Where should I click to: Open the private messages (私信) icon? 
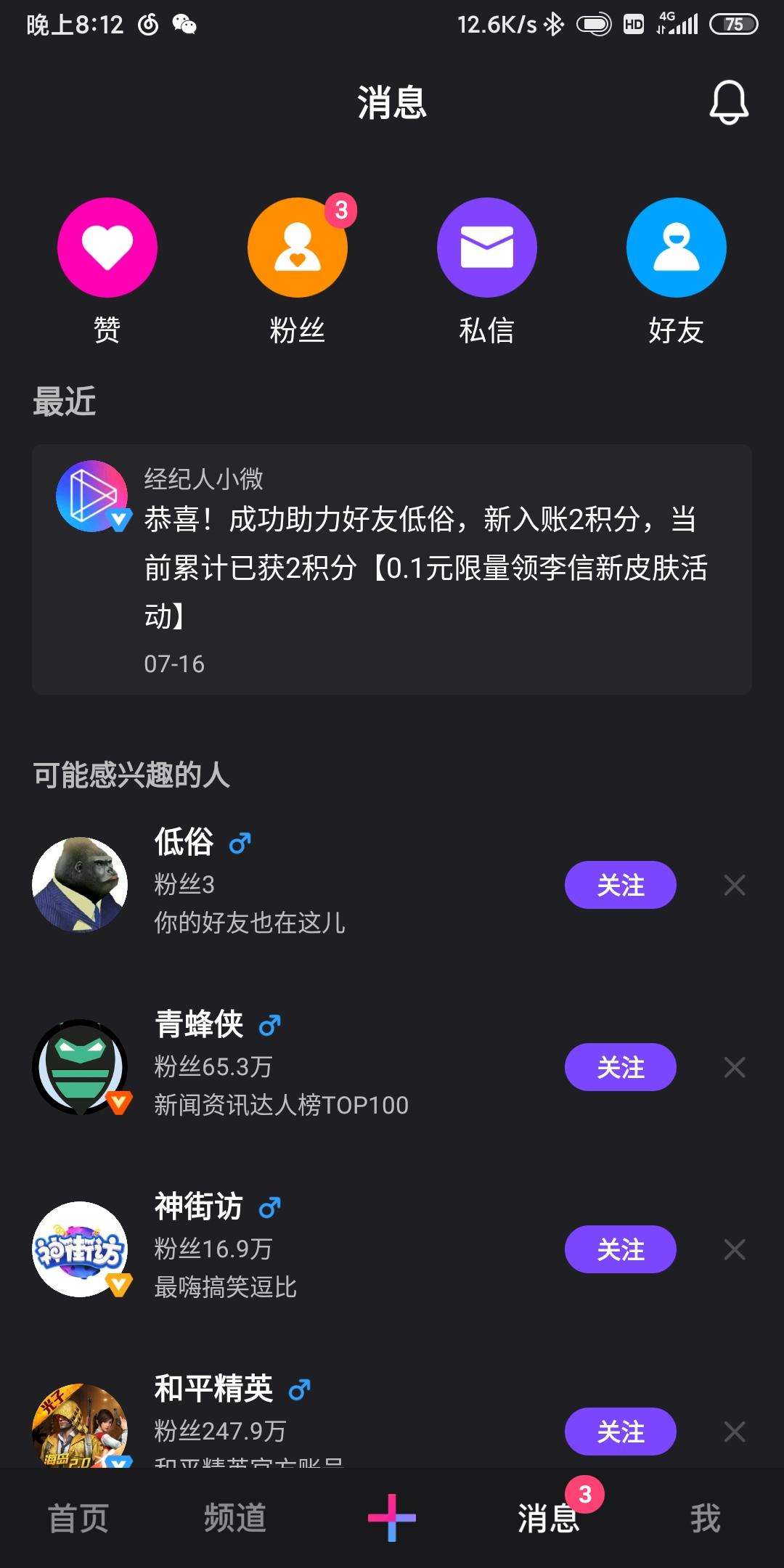click(486, 247)
